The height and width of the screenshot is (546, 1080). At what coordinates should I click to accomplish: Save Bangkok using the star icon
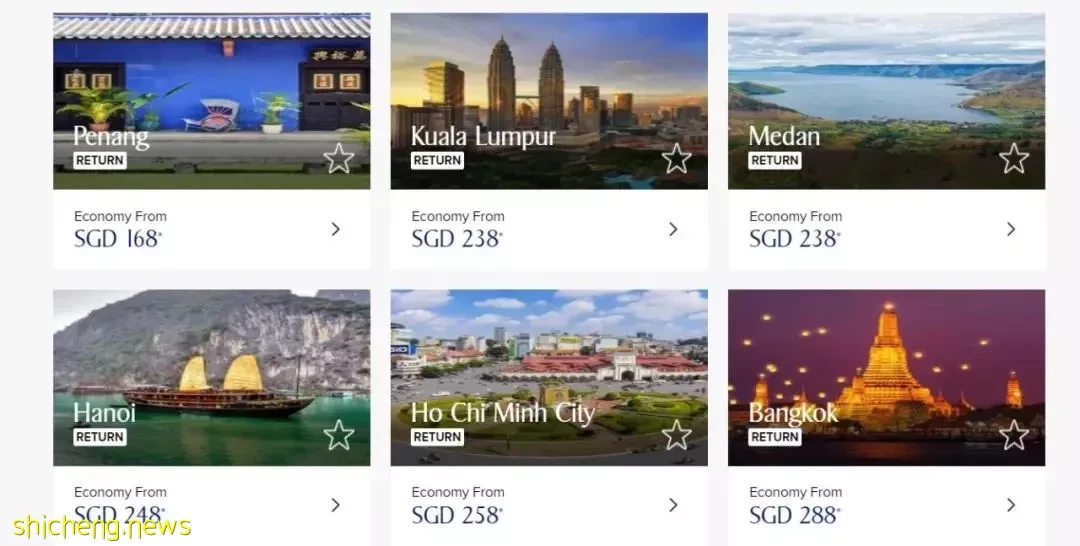coord(1014,435)
